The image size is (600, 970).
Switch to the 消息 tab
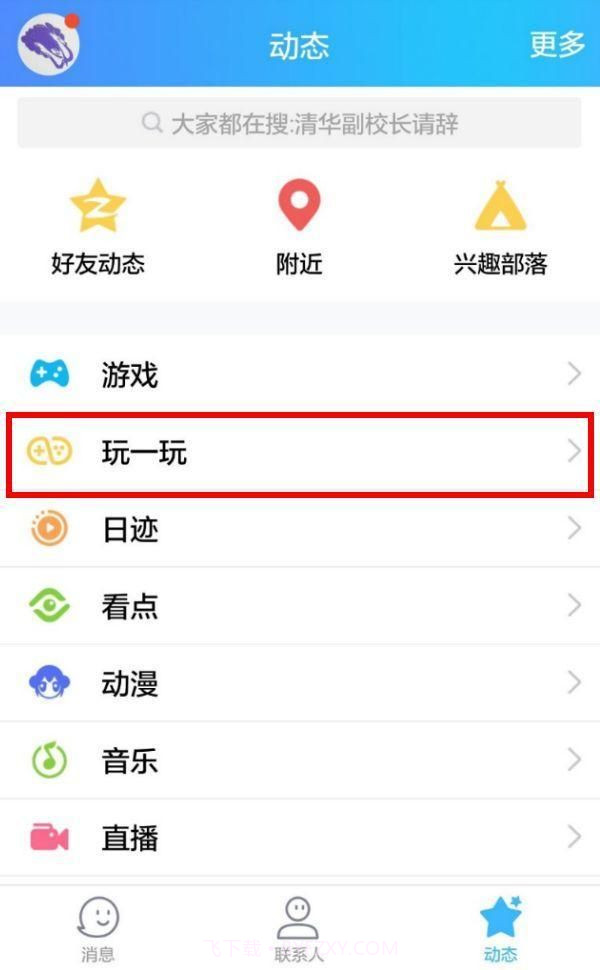click(x=98, y=928)
